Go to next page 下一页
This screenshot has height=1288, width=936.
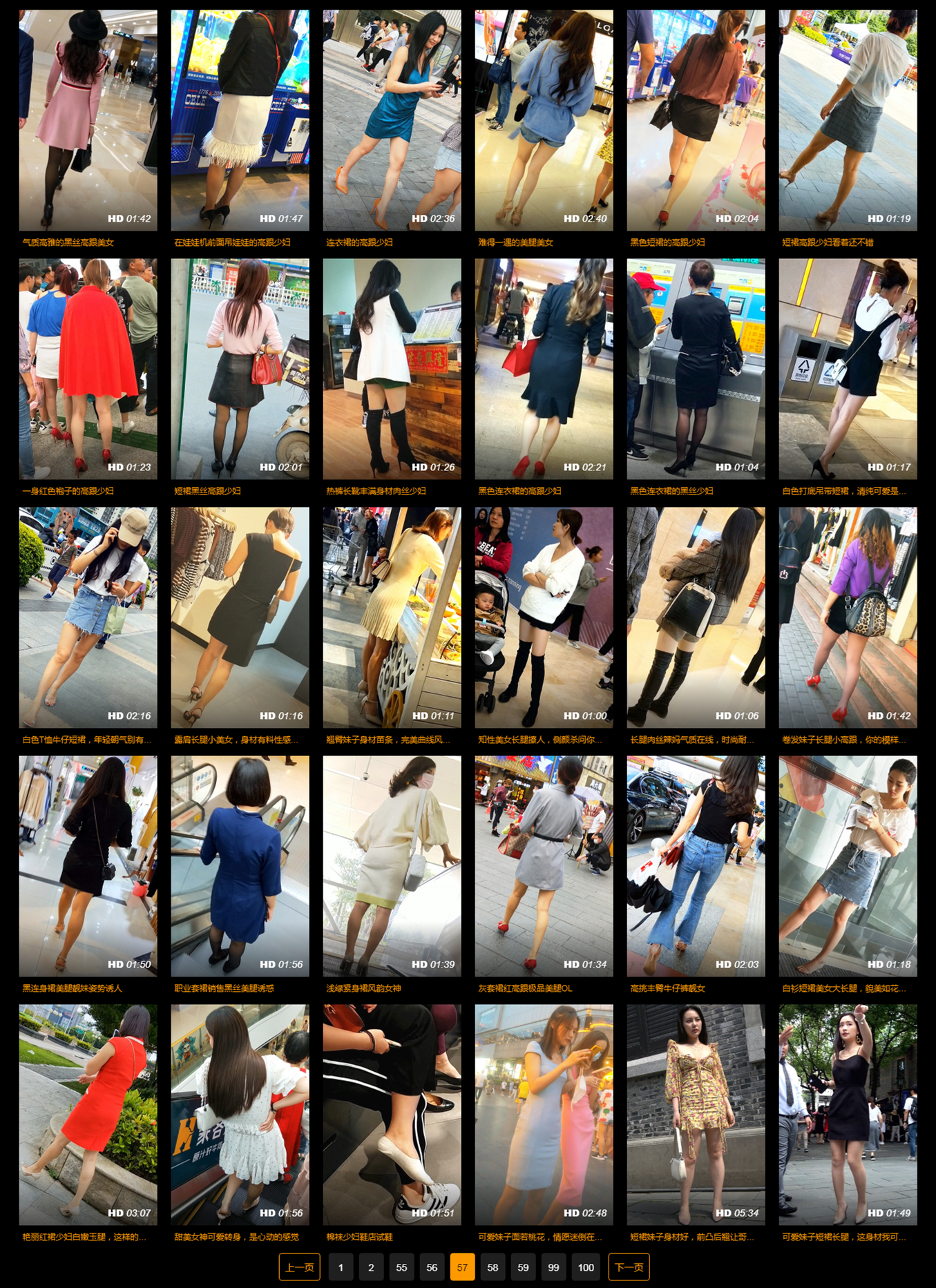pos(629,1267)
